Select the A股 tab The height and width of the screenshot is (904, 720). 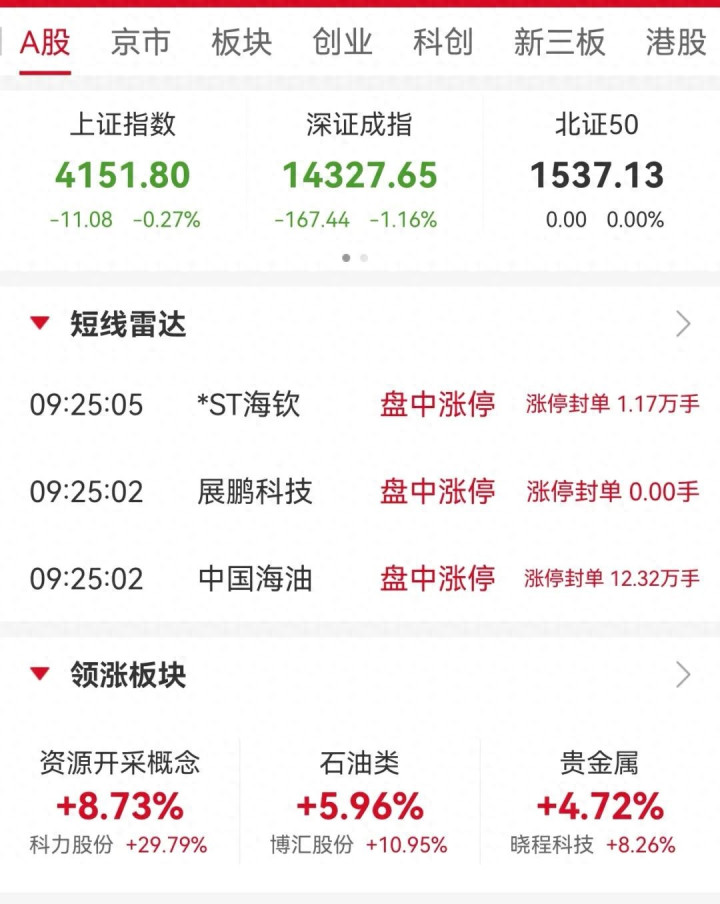[45, 42]
